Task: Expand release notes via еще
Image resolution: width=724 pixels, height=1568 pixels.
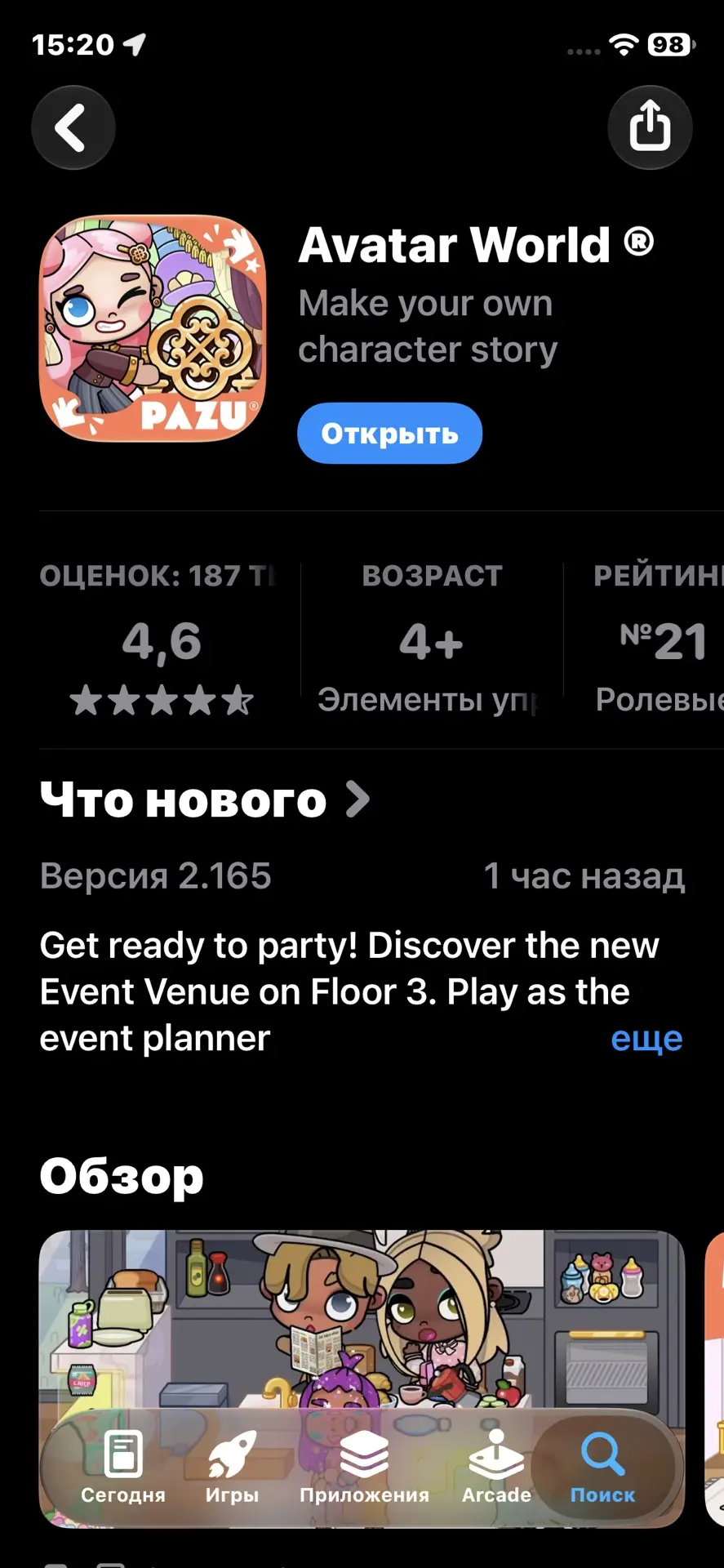Action: point(646,1038)
